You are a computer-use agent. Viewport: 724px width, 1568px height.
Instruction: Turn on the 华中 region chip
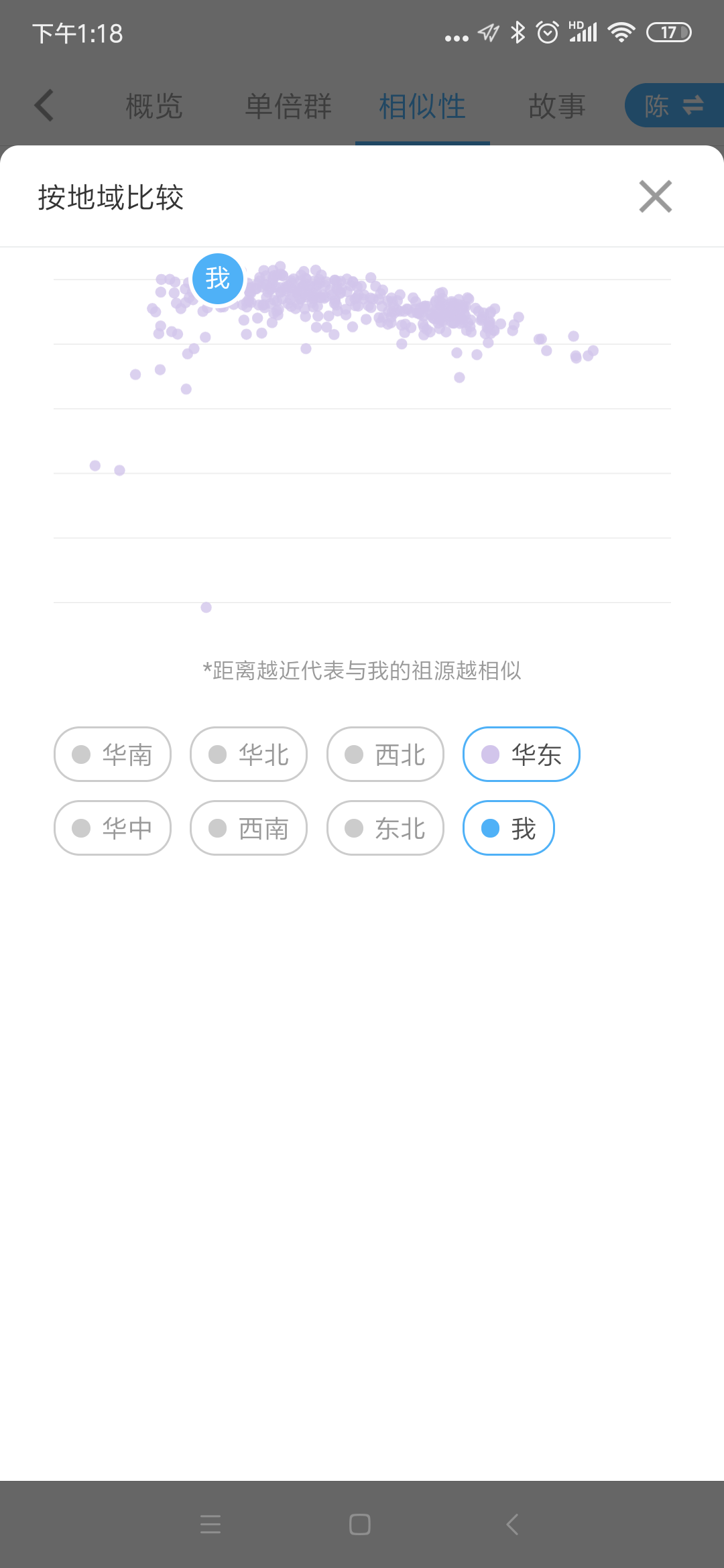click(113, 828)
